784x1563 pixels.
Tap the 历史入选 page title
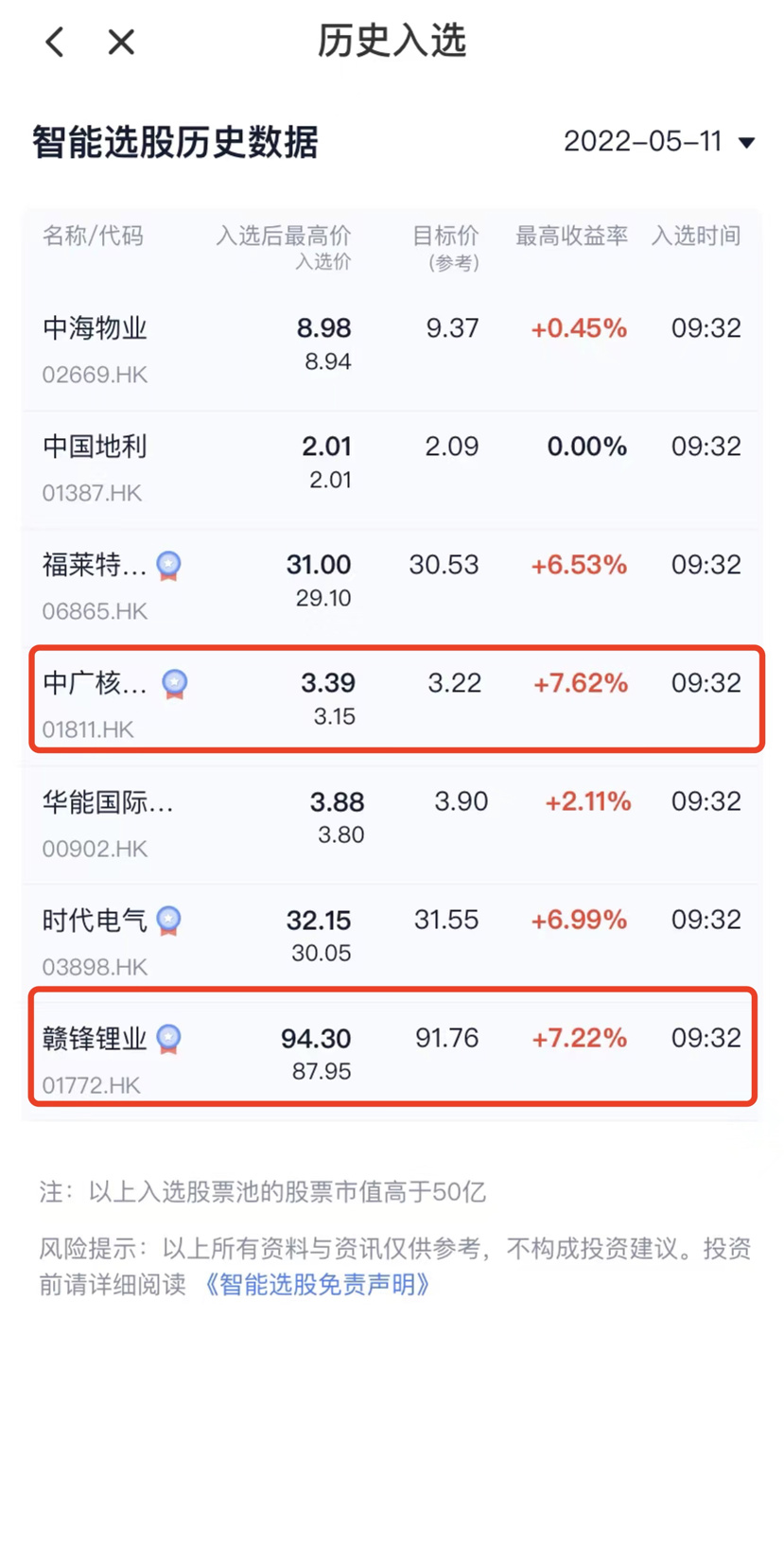coord(392,42)
